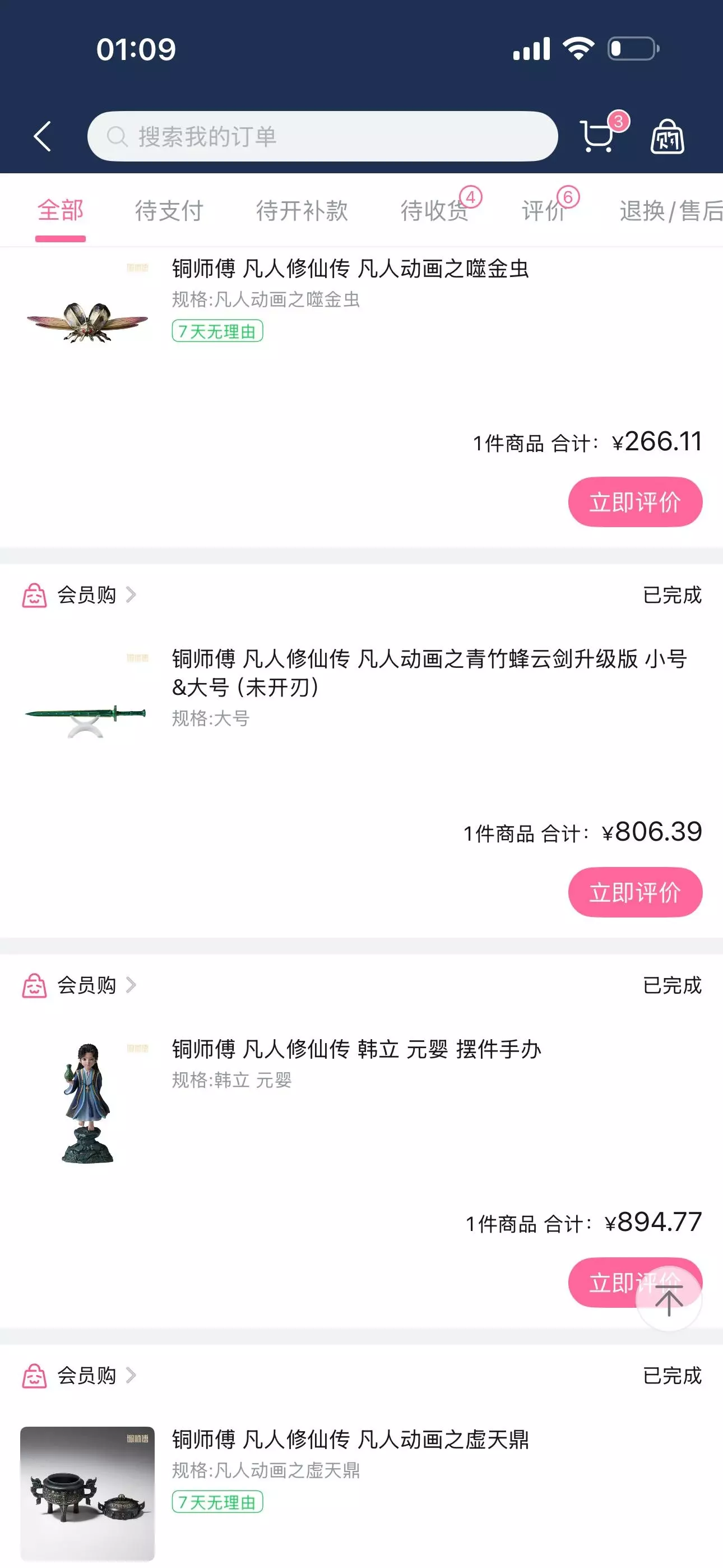The height and width of the screenshot is (1568, 723).
Task: Tap the 搜索我的订单 search box
Action: click(x=323, y=136)
